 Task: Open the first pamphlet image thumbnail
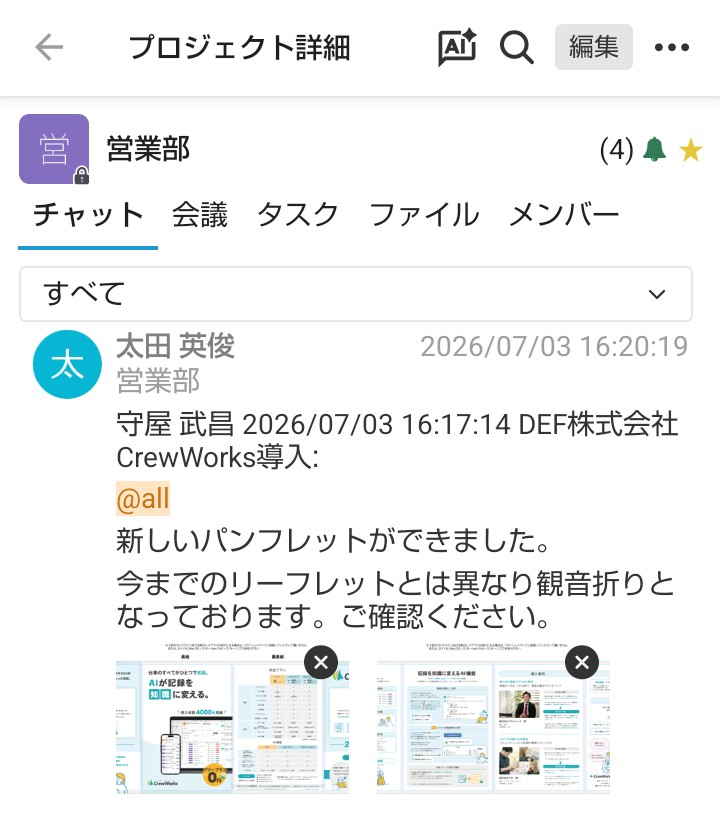point(232,717)
